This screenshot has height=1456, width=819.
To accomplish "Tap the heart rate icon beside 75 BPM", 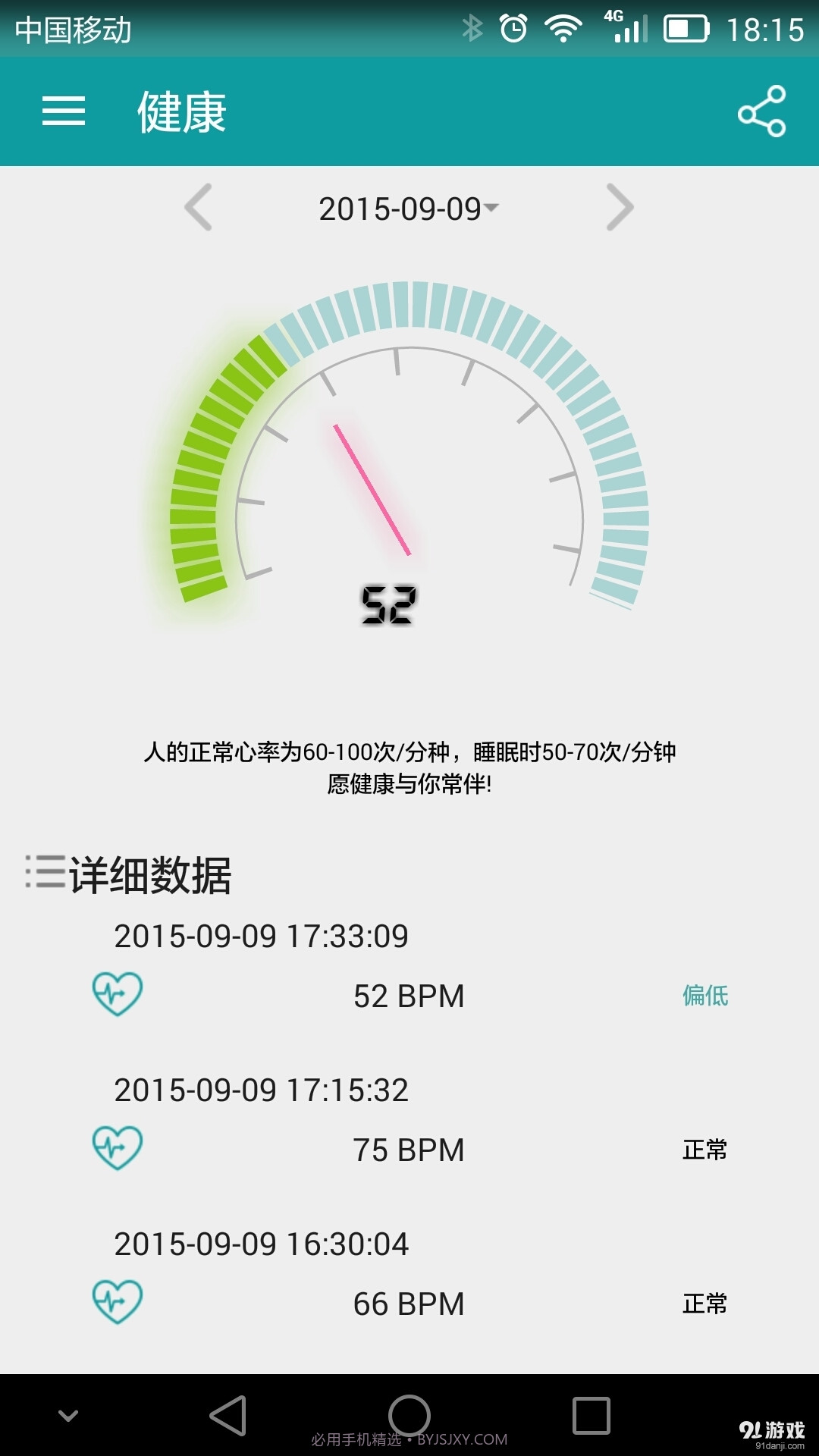I will click(x=115, y=1149).
